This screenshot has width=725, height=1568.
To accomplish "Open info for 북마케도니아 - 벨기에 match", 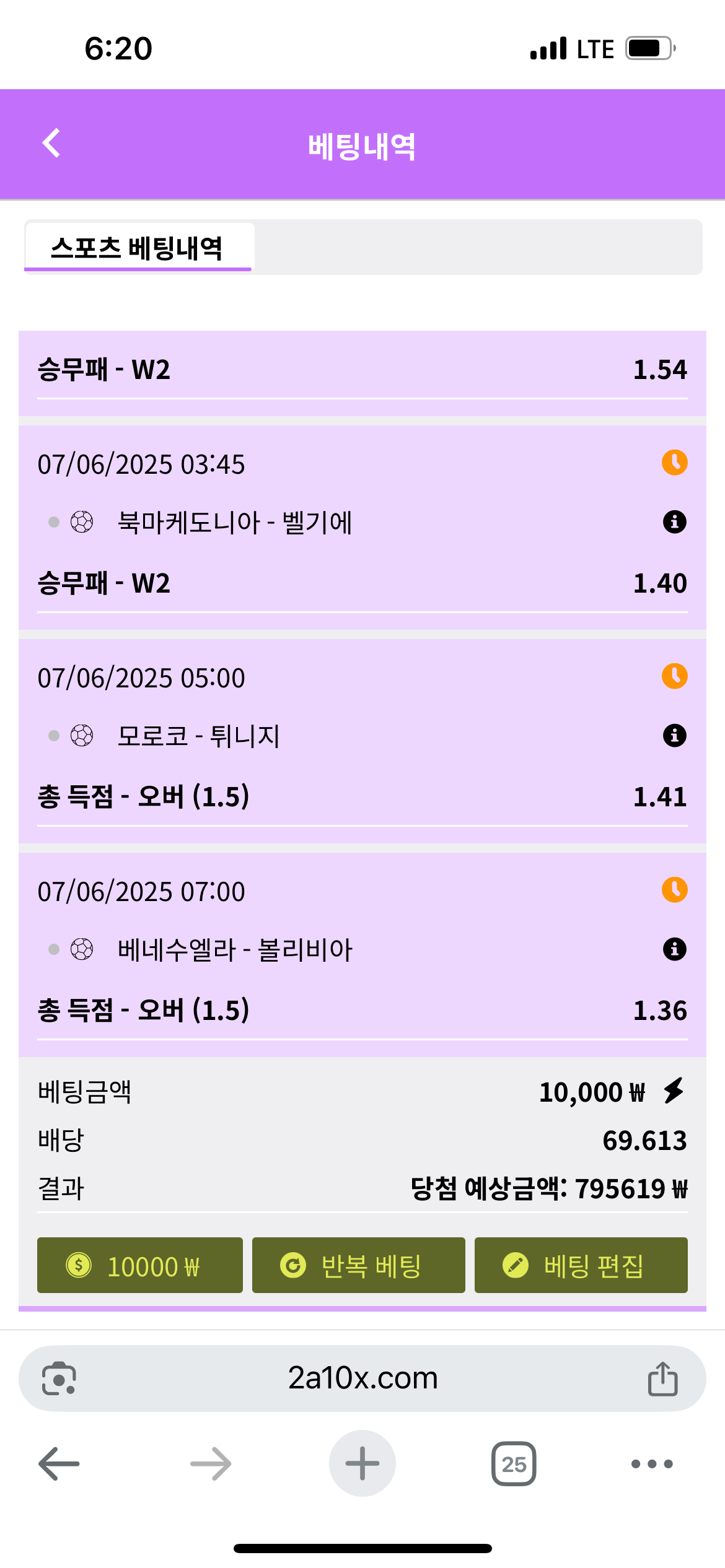I will 674,522.
